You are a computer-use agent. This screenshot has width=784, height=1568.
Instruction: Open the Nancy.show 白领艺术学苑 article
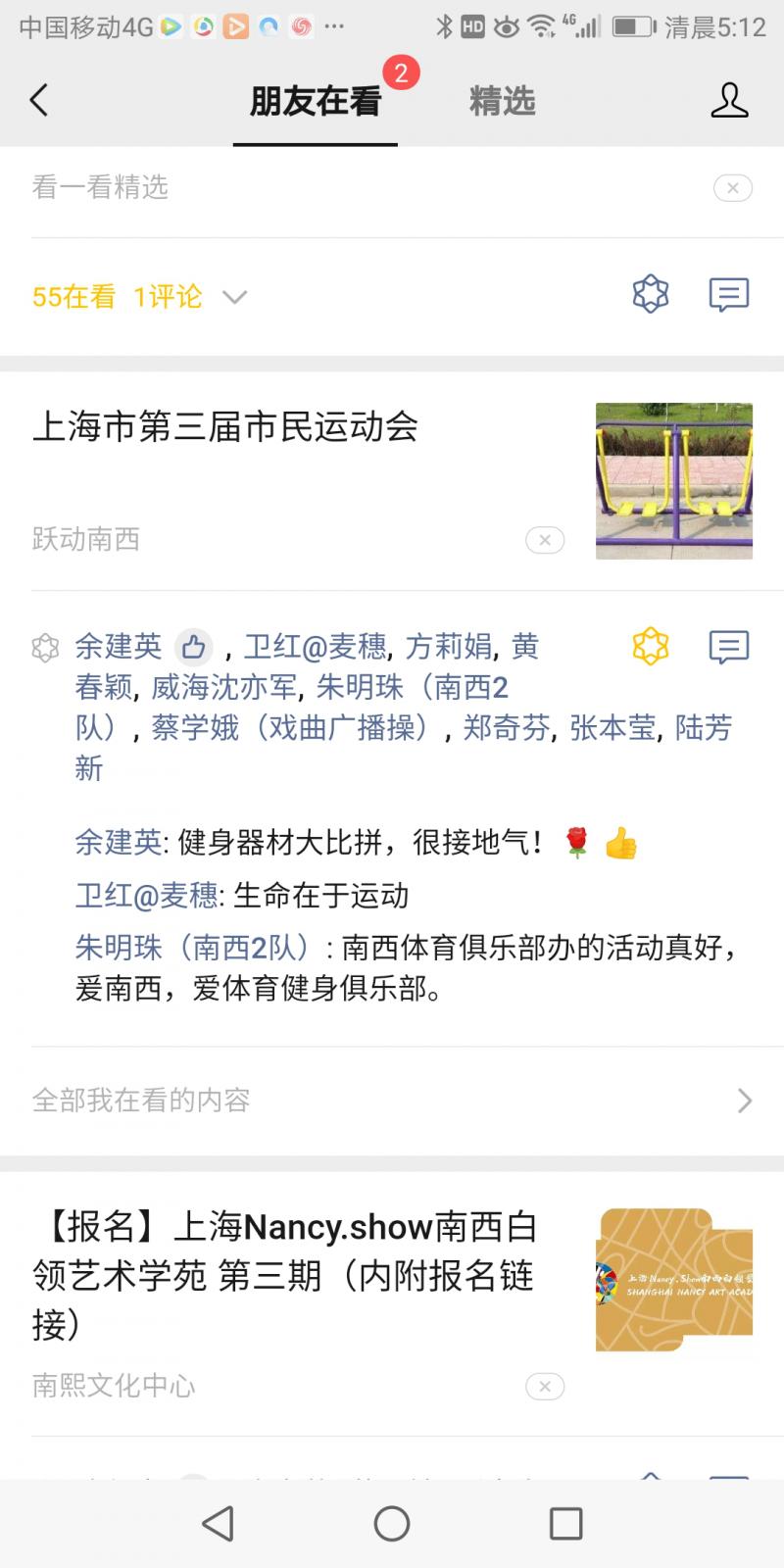click(x=284, y=1274)
